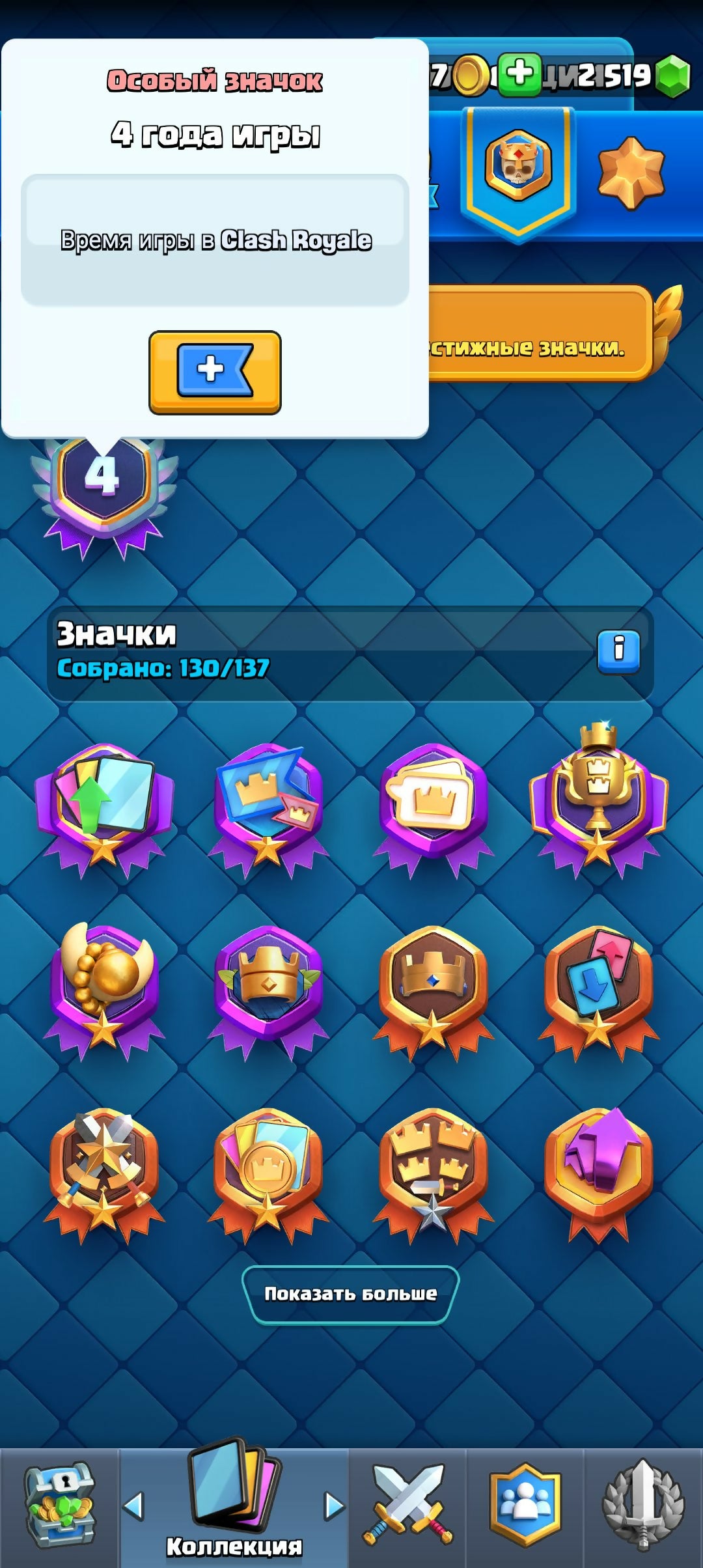Open the sword-and-laurel events tab
This screenshot has height=1568, width=703.
click(x=643, y=1505)
